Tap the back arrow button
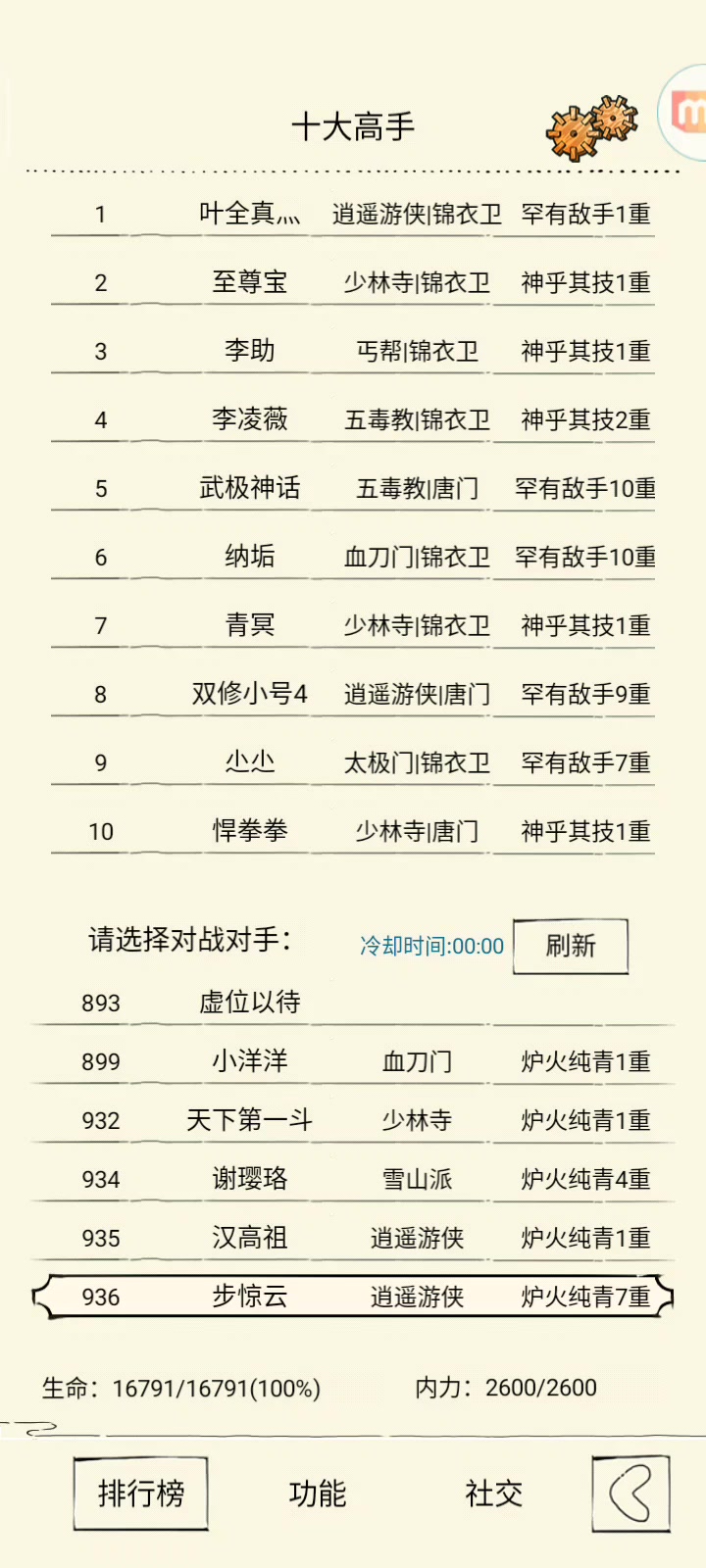This screenshot has width=706, height=1568. click(x=630, y=1494)
